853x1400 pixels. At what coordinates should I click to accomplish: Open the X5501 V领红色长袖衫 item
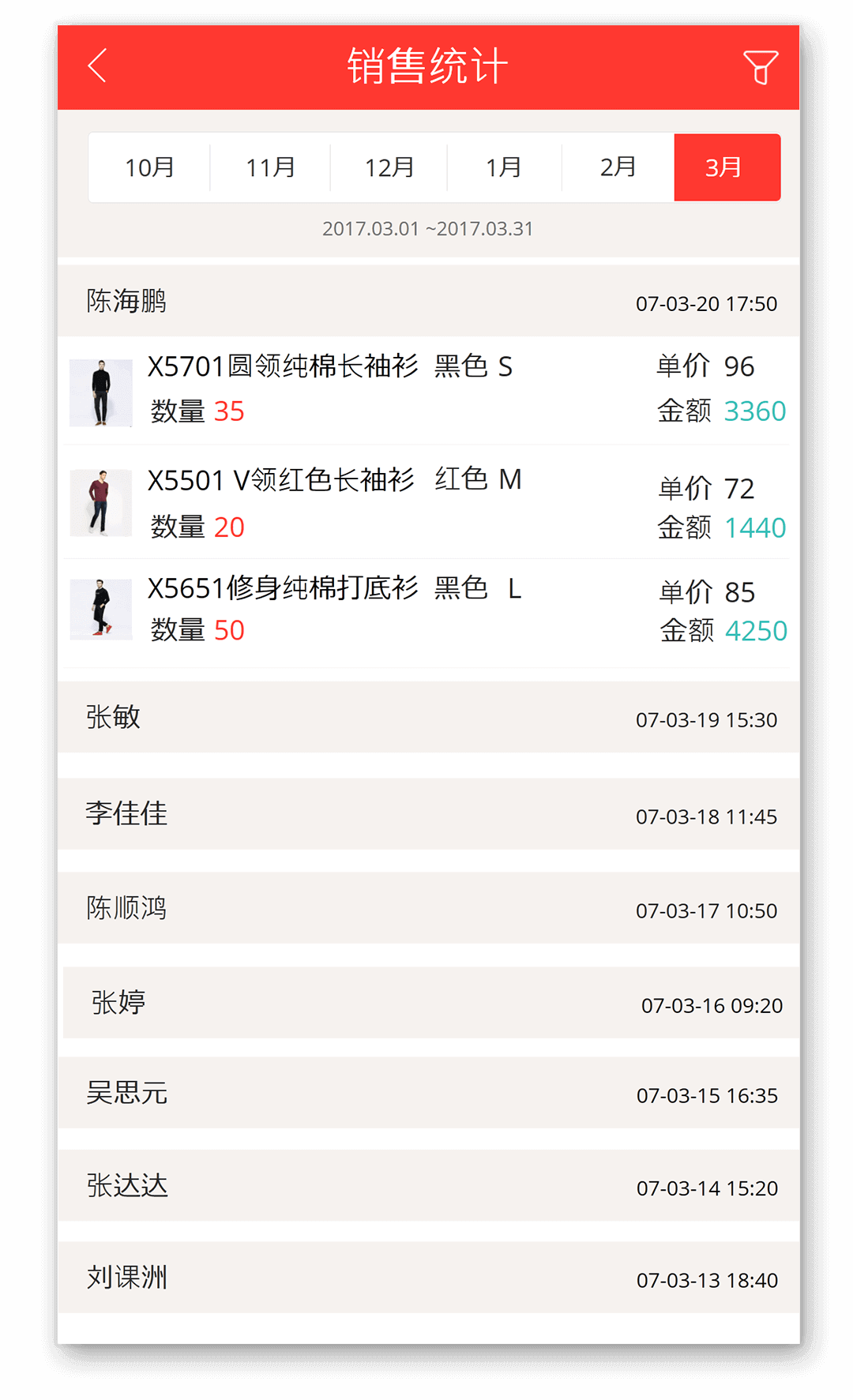tap(428, 502)
